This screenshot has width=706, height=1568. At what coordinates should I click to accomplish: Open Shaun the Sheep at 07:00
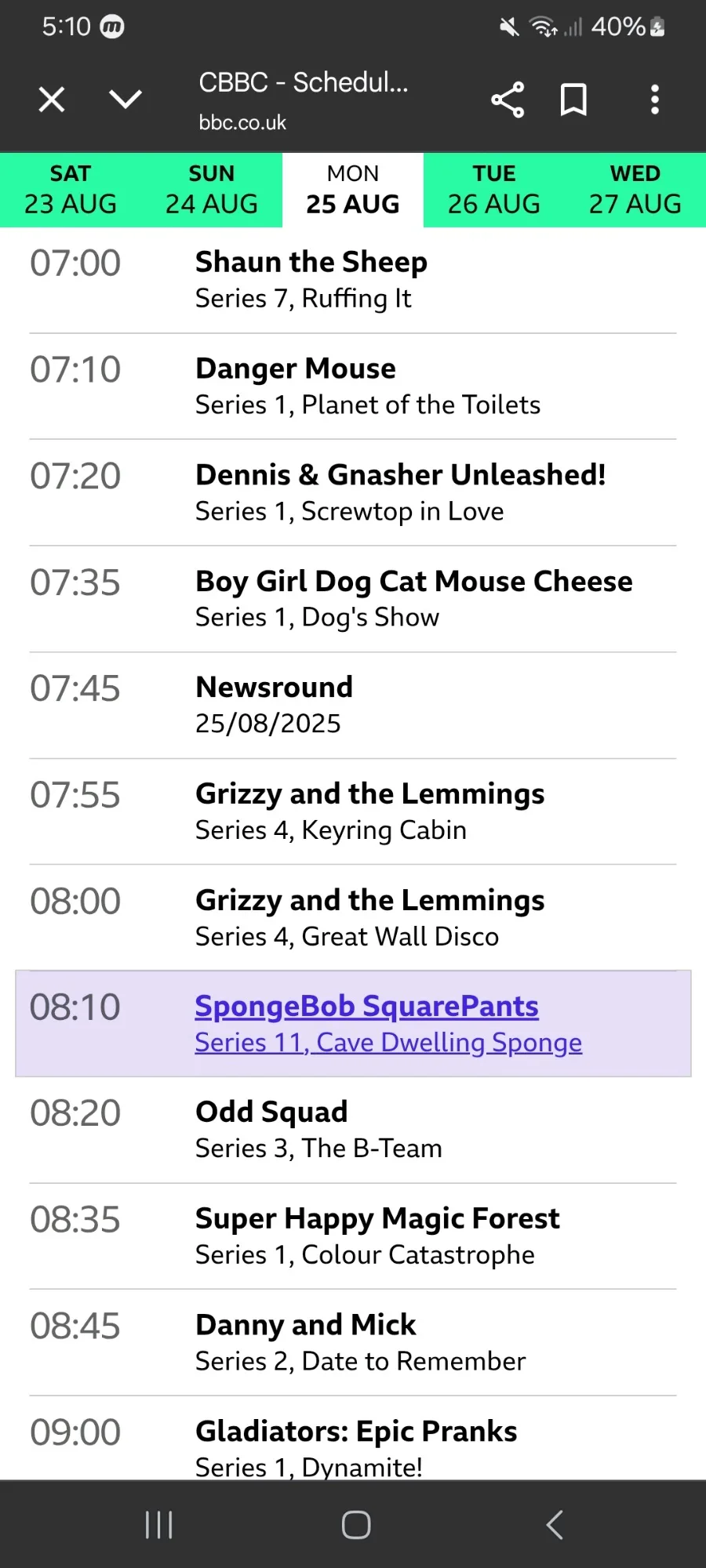point(353,280)
